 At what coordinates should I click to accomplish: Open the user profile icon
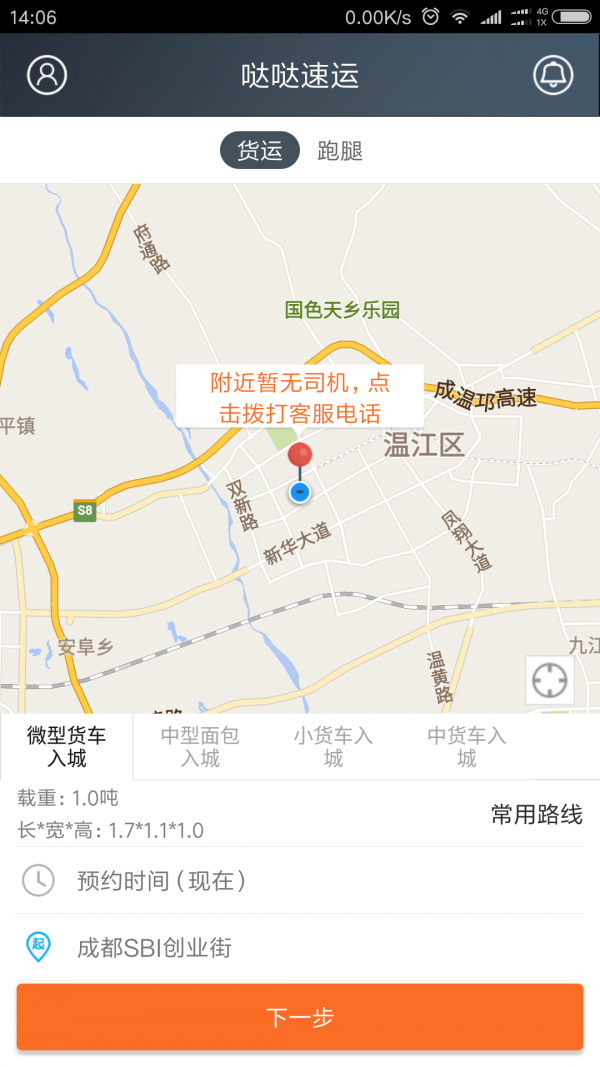point(46,75)
